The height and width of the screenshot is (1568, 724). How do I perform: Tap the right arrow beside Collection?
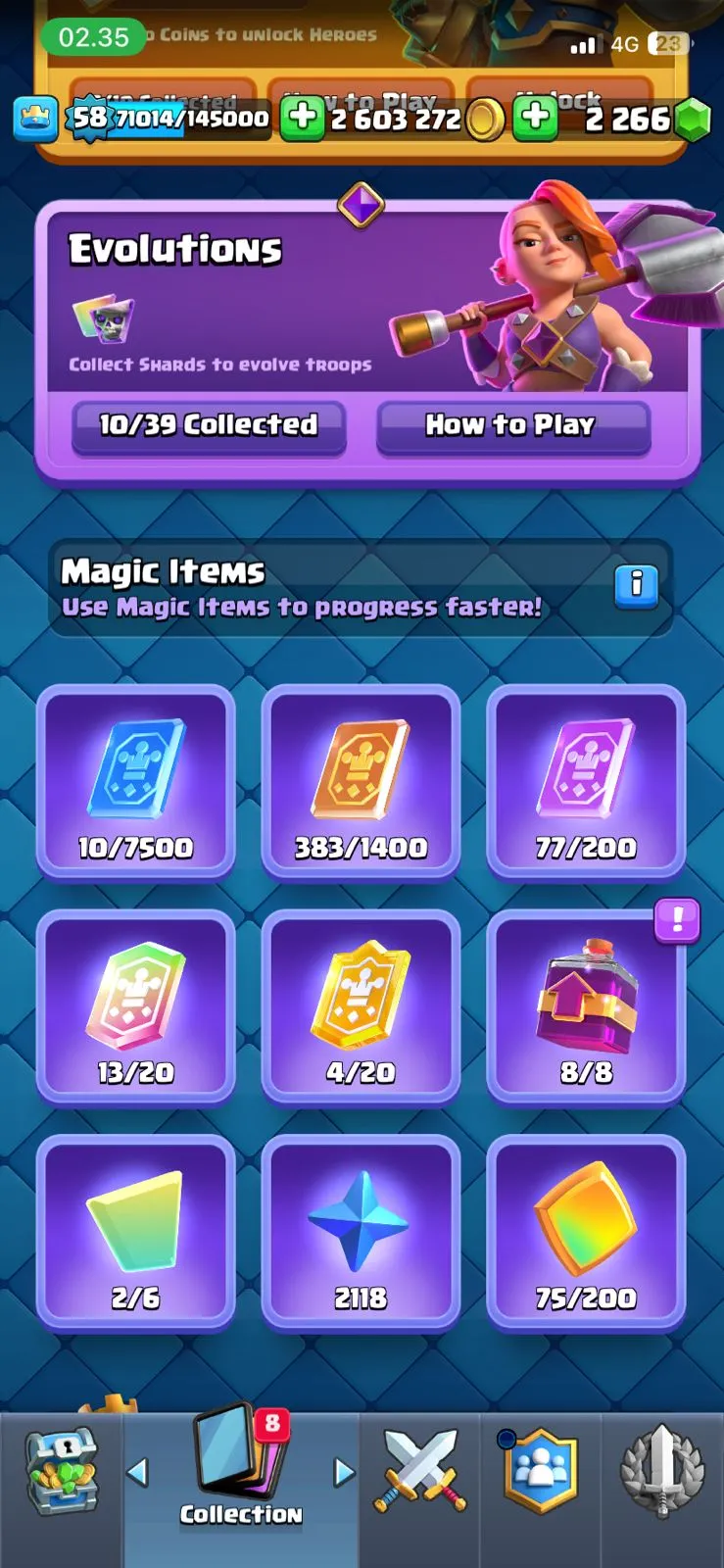(x=344, y=1472)
